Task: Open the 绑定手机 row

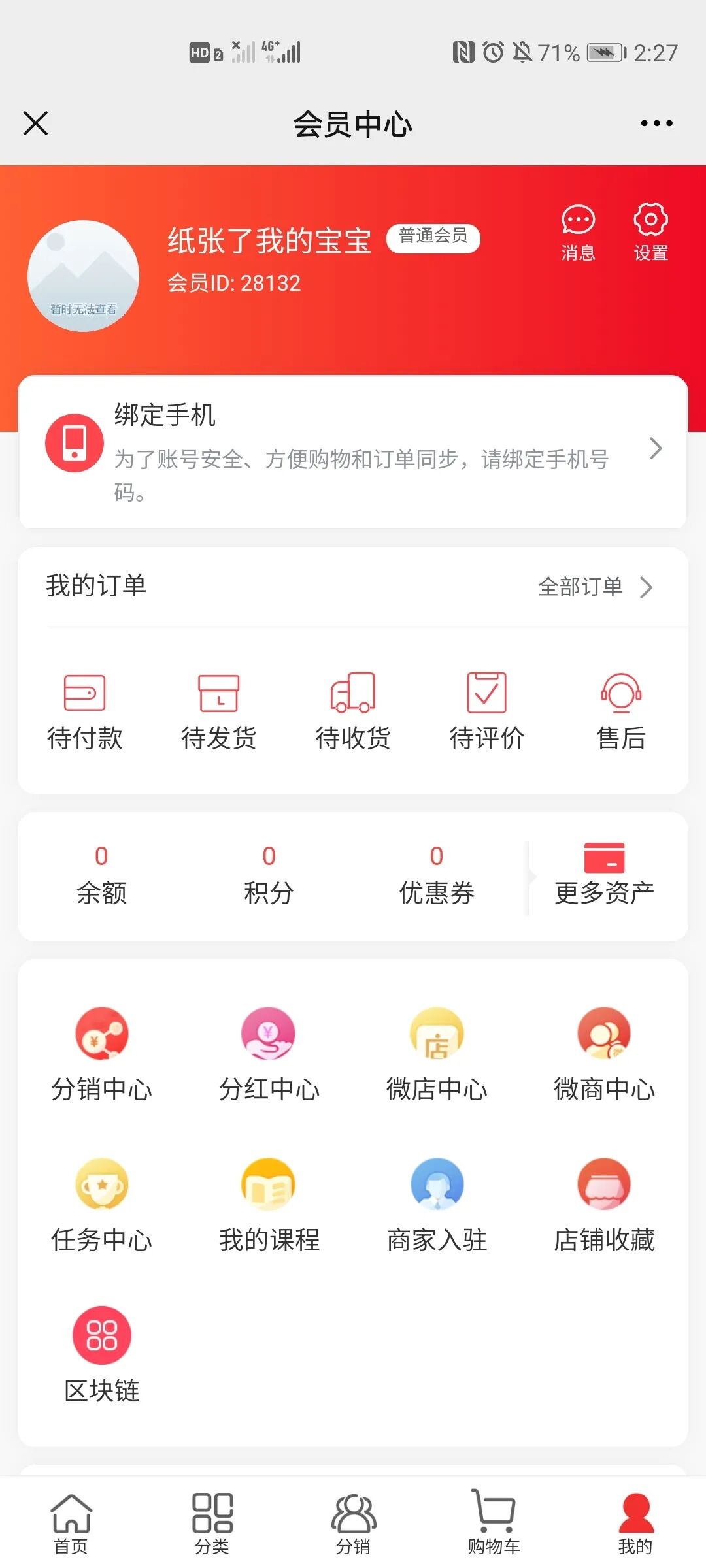Action: 353,451
